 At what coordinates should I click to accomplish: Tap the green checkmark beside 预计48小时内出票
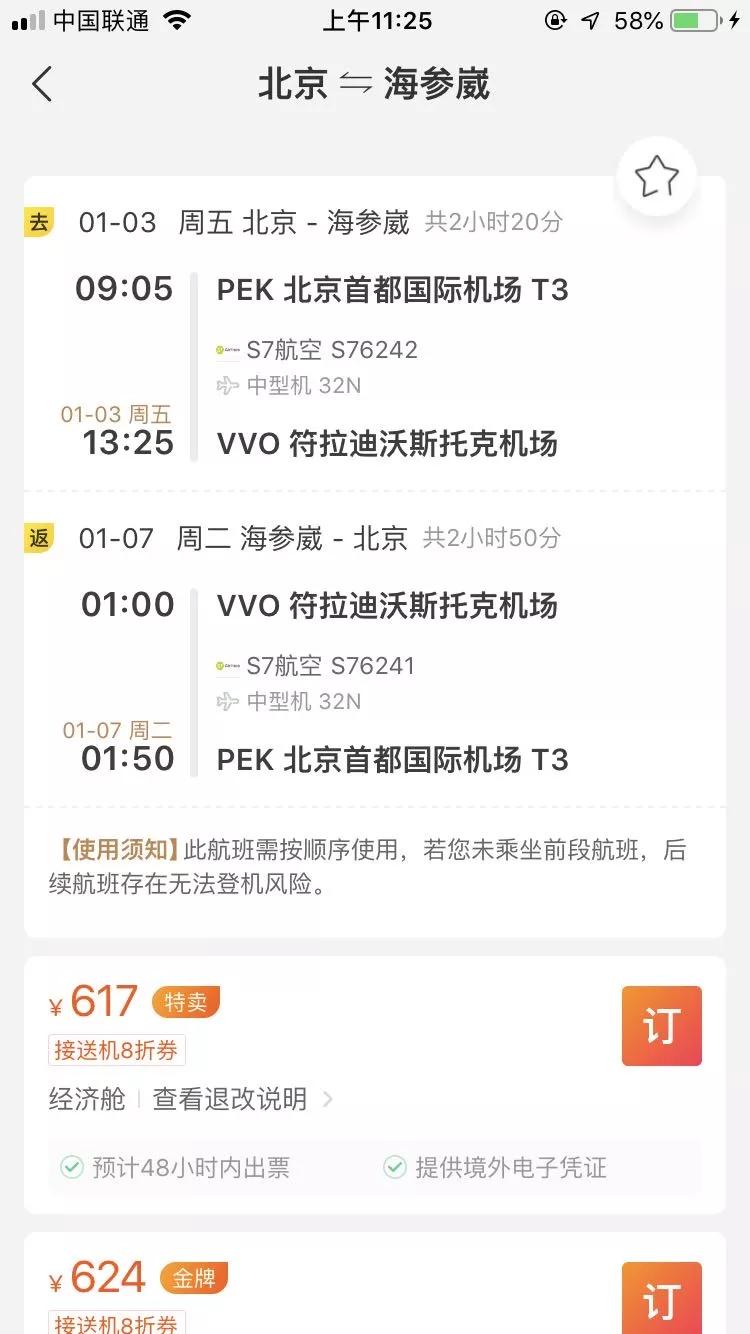(71, 1167)
